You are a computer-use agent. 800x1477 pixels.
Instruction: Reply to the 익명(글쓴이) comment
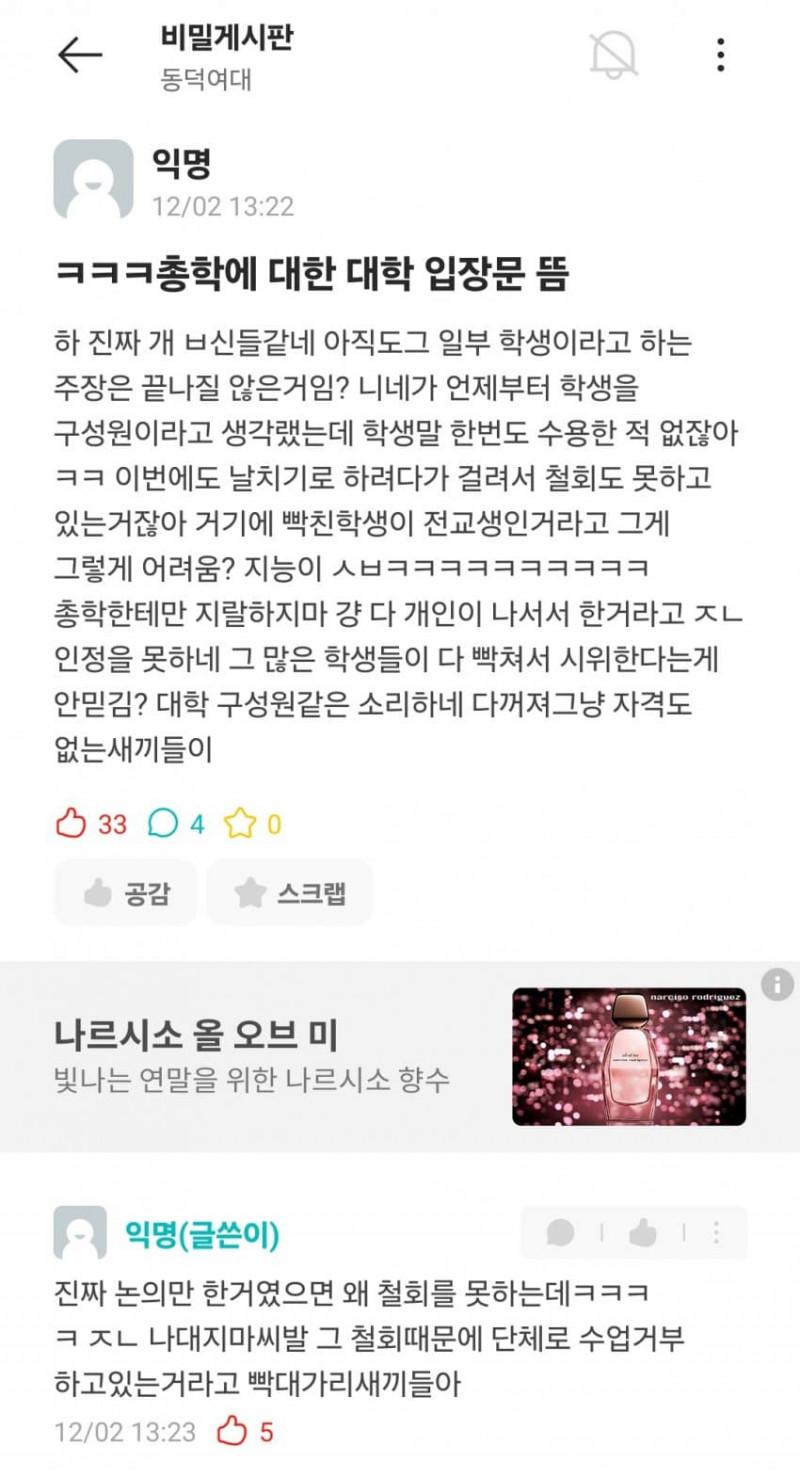[561, 1233]
